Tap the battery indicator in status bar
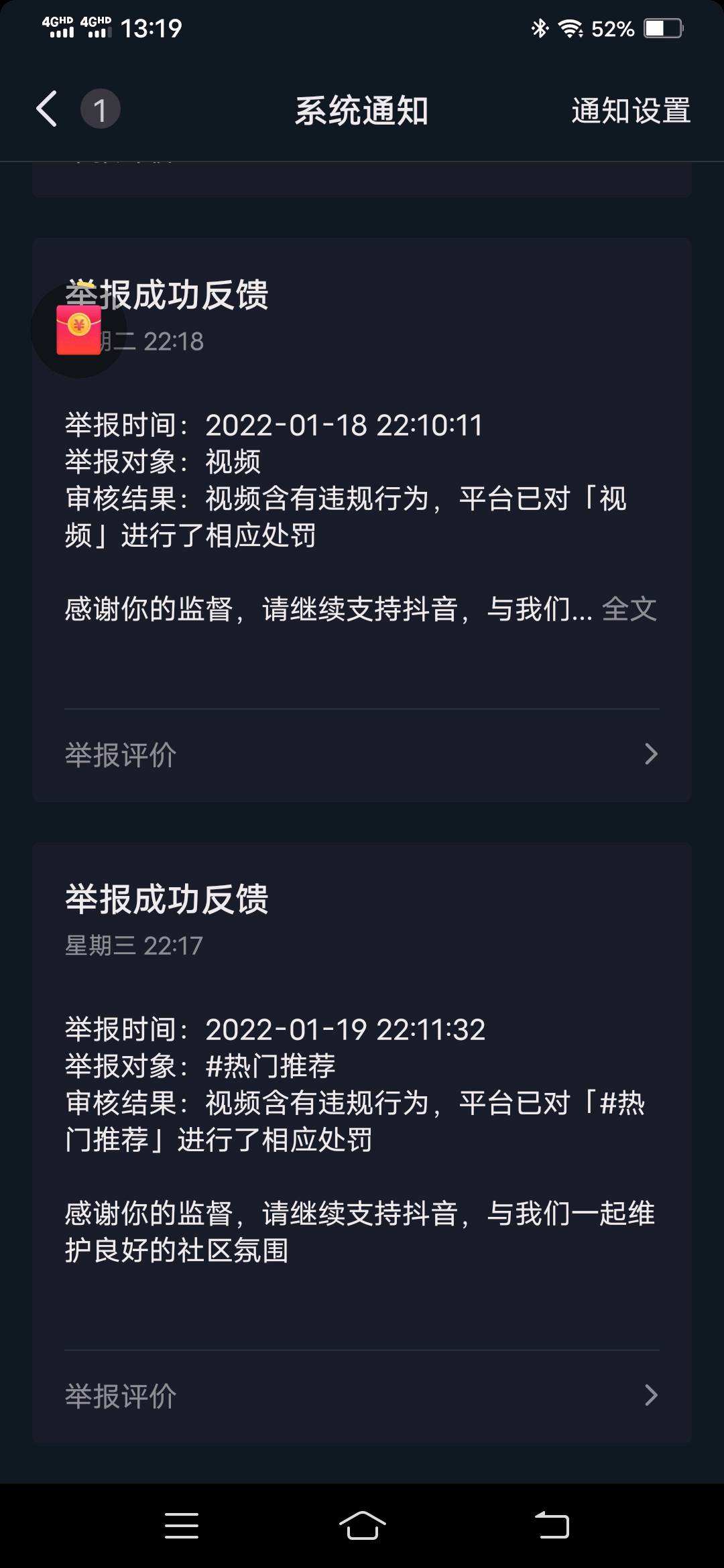Viewport: 724px width, 1568px height. coord(664,28)
